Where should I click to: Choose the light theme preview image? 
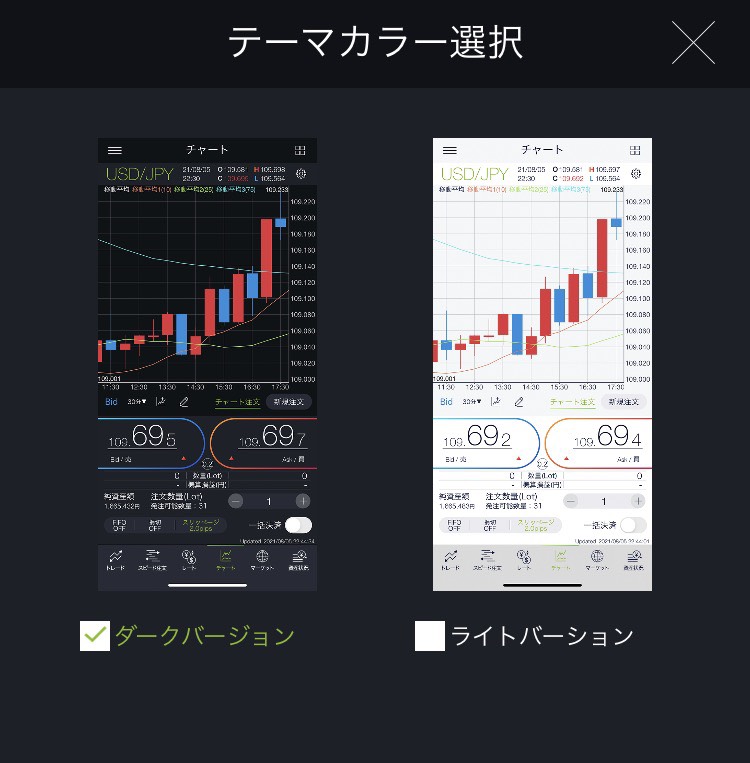coord(542,364)
